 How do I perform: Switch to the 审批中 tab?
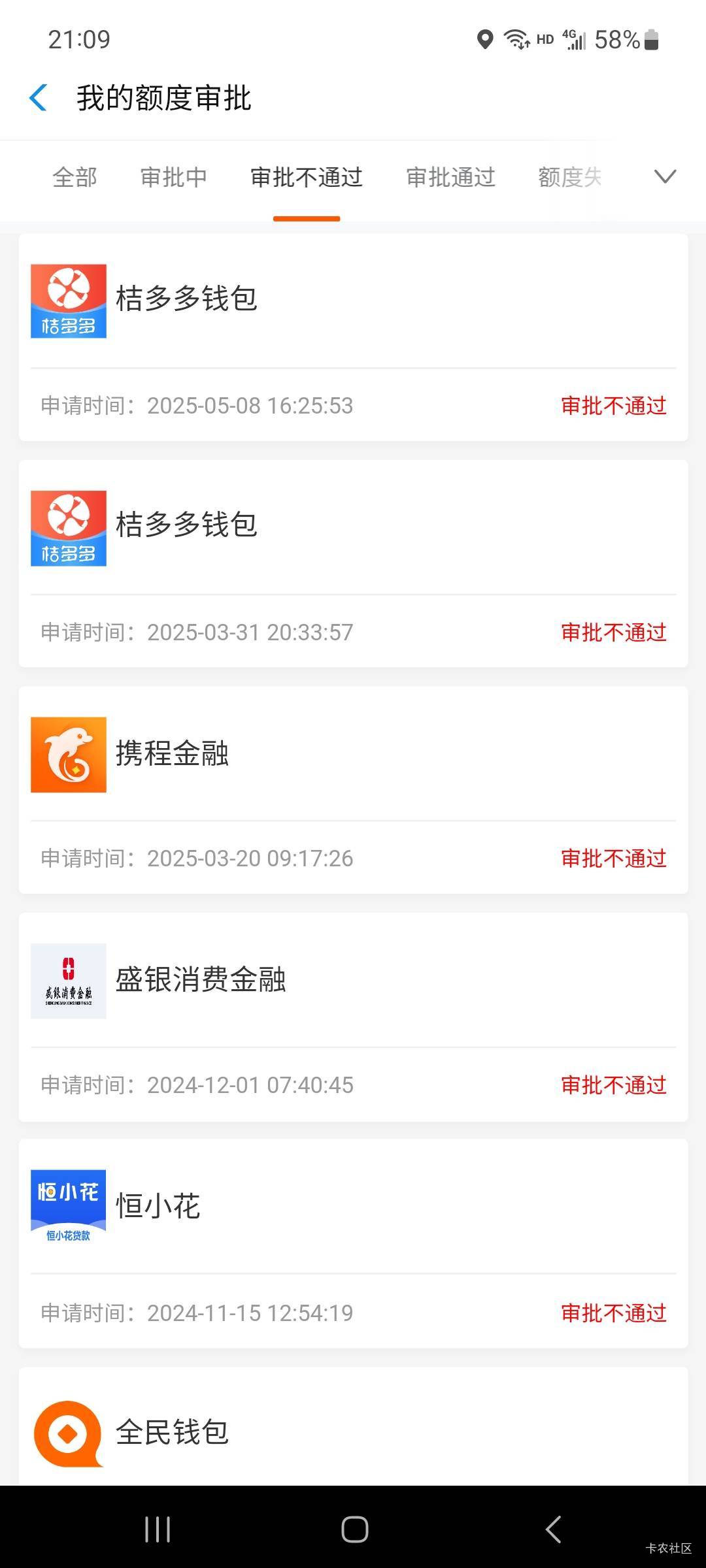pyautogui.click(x=173, y=177)
